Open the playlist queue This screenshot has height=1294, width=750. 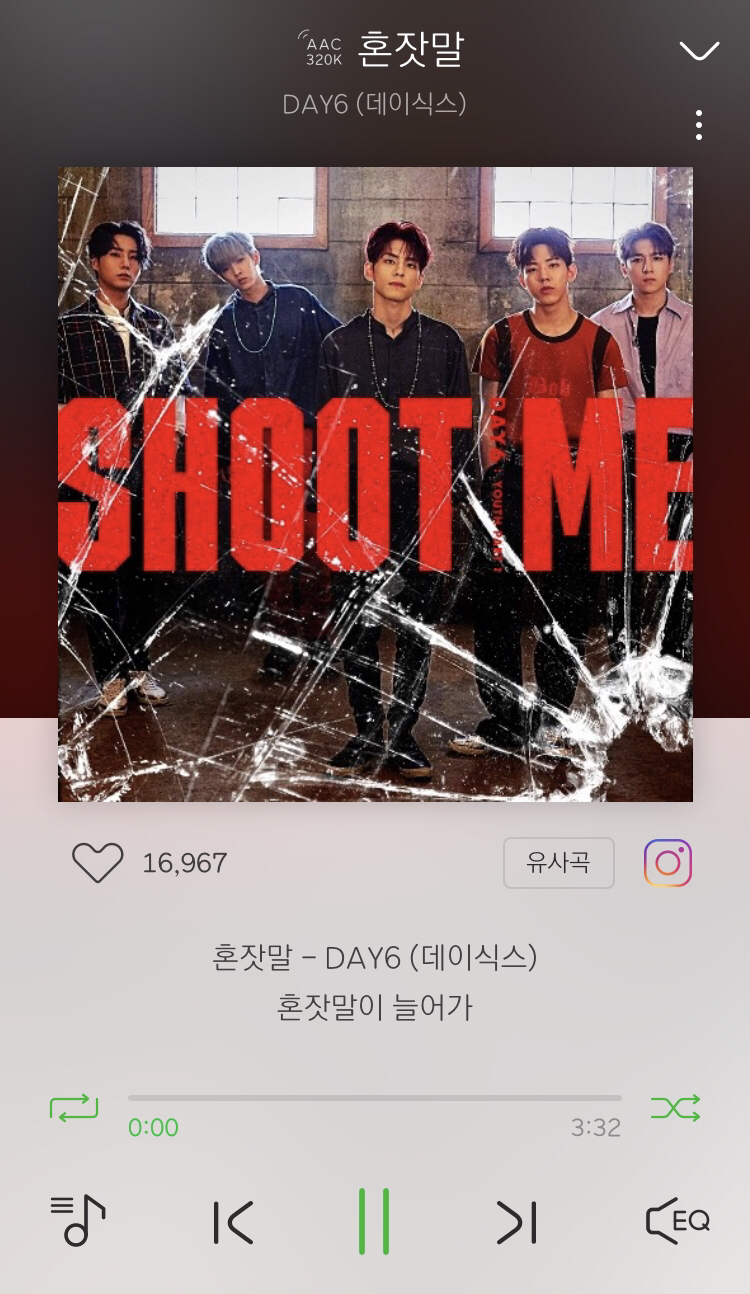tap(78, 1221)
